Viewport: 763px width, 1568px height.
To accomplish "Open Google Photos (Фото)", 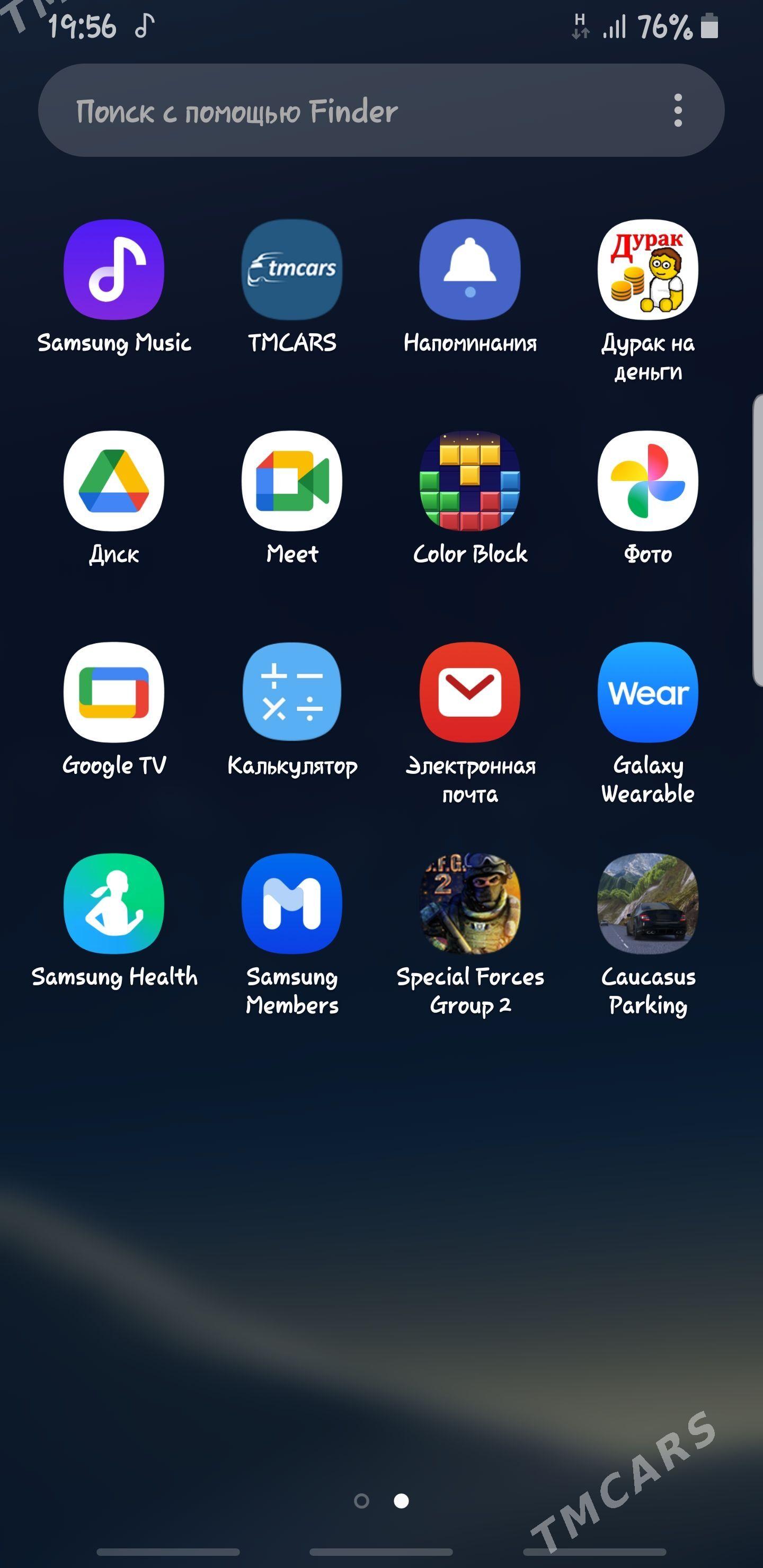I will (647, 481).
